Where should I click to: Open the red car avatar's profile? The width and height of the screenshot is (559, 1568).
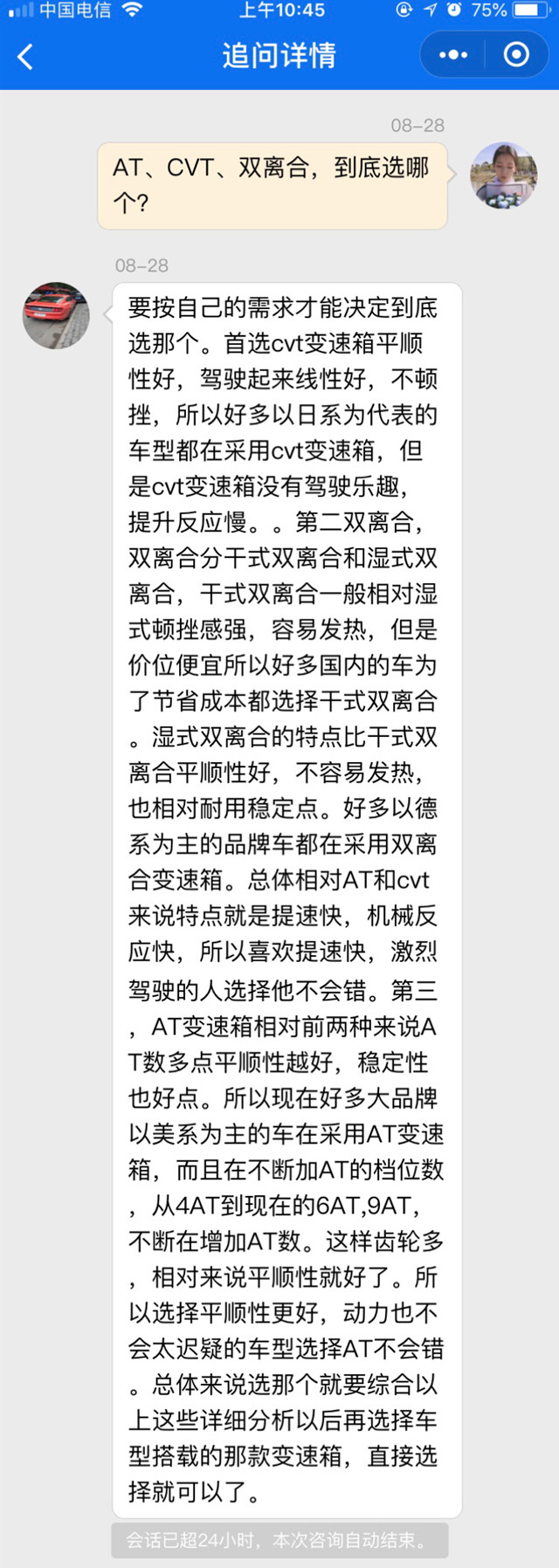pyautogui.click(x=56, y=315)
